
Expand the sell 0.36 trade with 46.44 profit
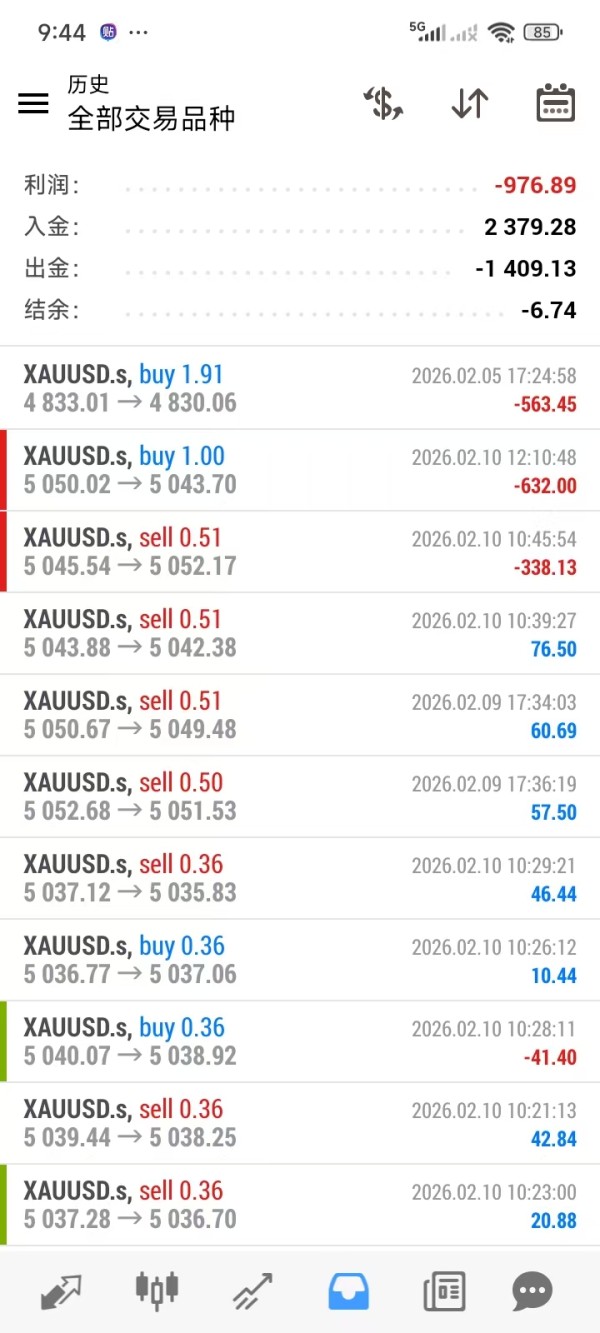pyautogui.click(x=300, y=879)
